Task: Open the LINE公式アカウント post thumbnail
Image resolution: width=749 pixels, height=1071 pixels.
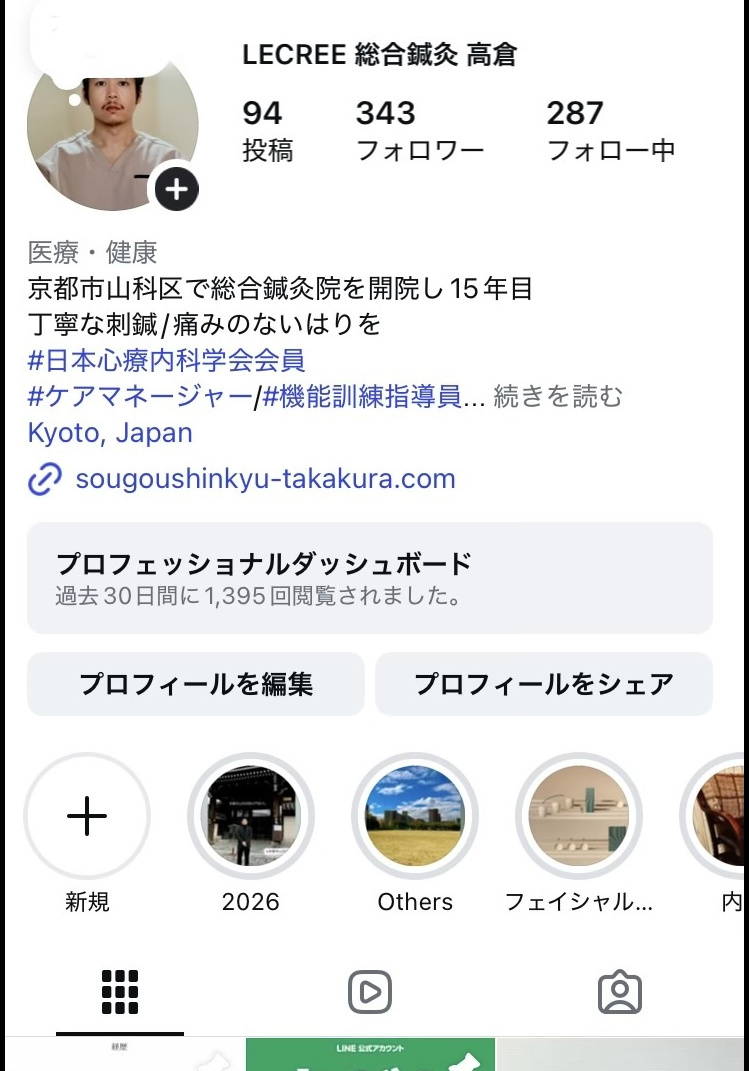Action: point(371,1055)
